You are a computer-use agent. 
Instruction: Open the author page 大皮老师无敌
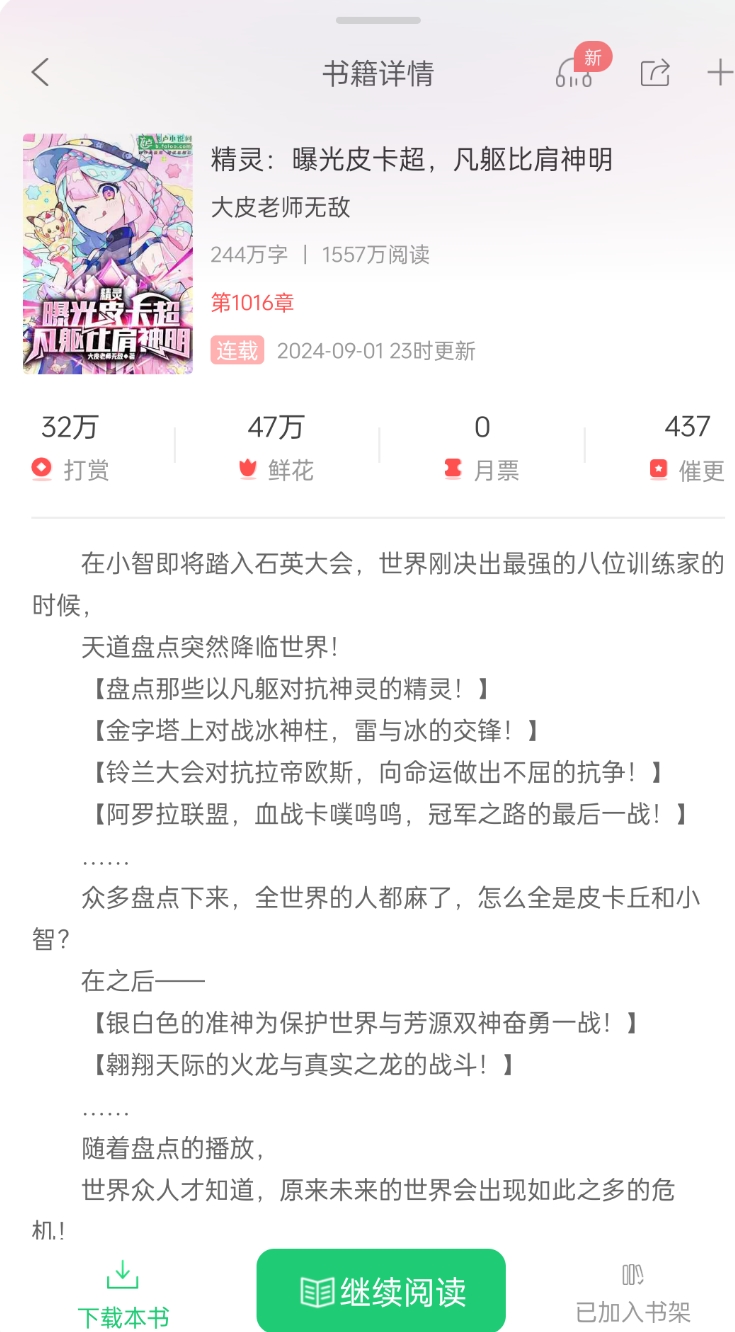[281, 207]
